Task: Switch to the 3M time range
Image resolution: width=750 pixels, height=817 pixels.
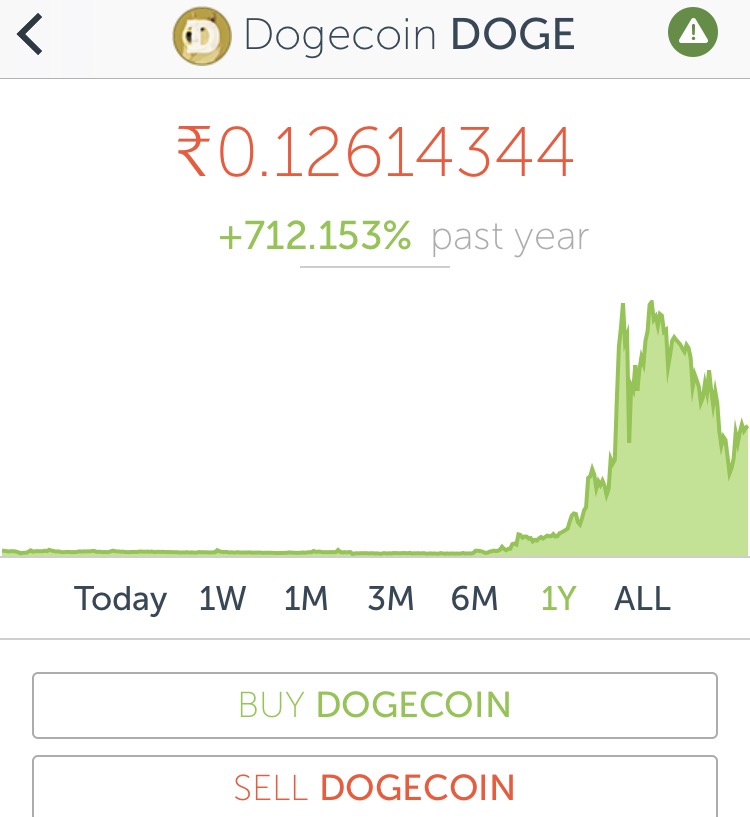Action: click(x=390, y=599)
